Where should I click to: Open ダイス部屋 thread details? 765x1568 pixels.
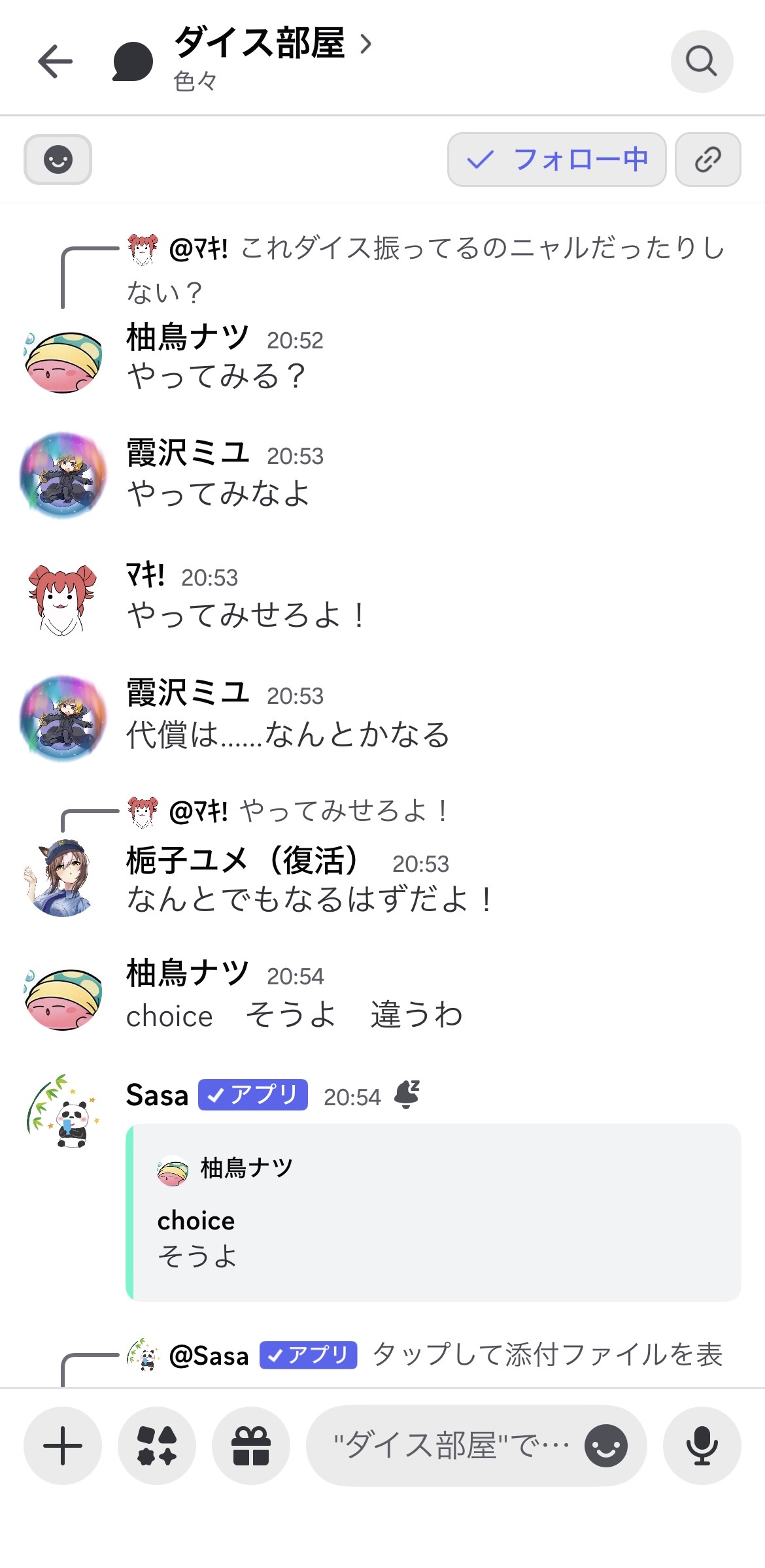271,44
